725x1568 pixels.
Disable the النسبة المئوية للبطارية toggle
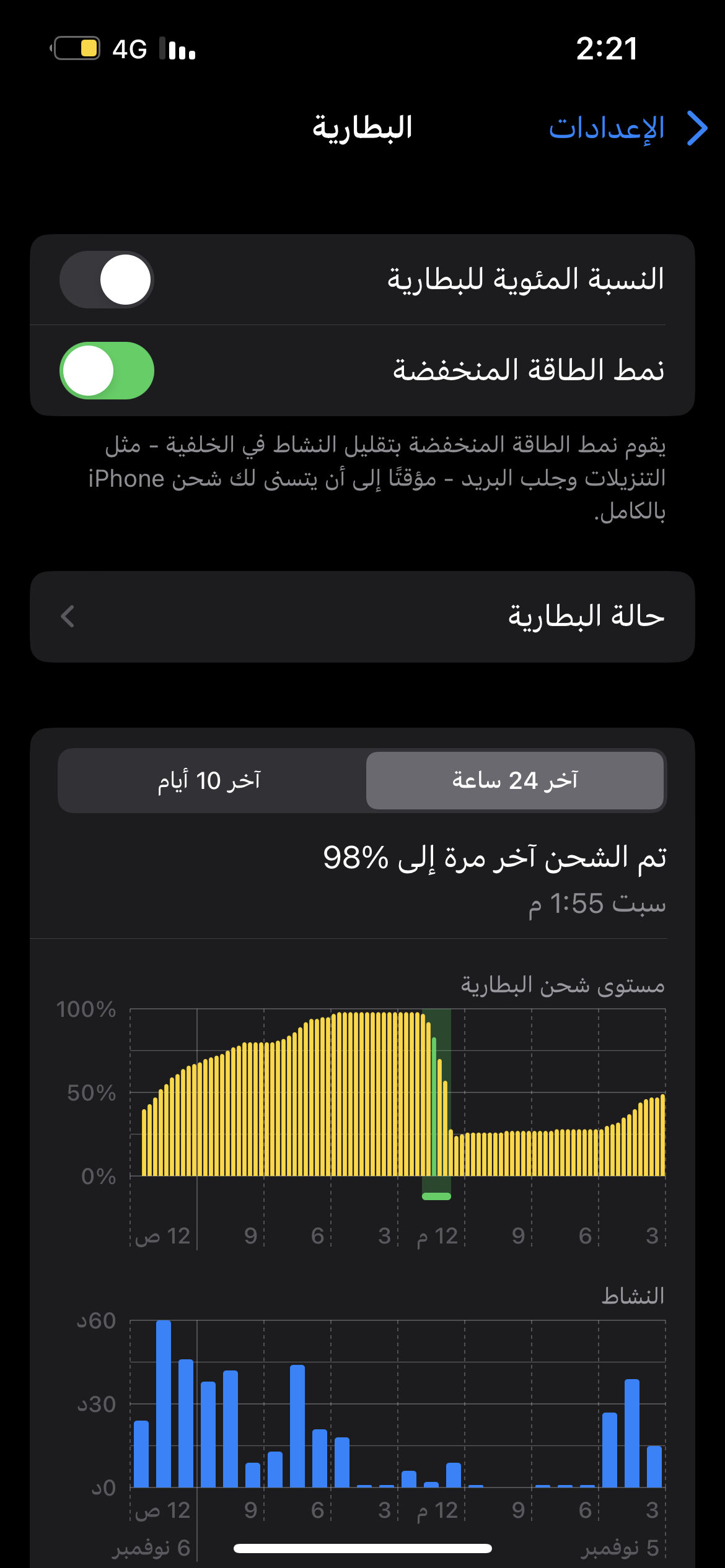pos(107,280)
